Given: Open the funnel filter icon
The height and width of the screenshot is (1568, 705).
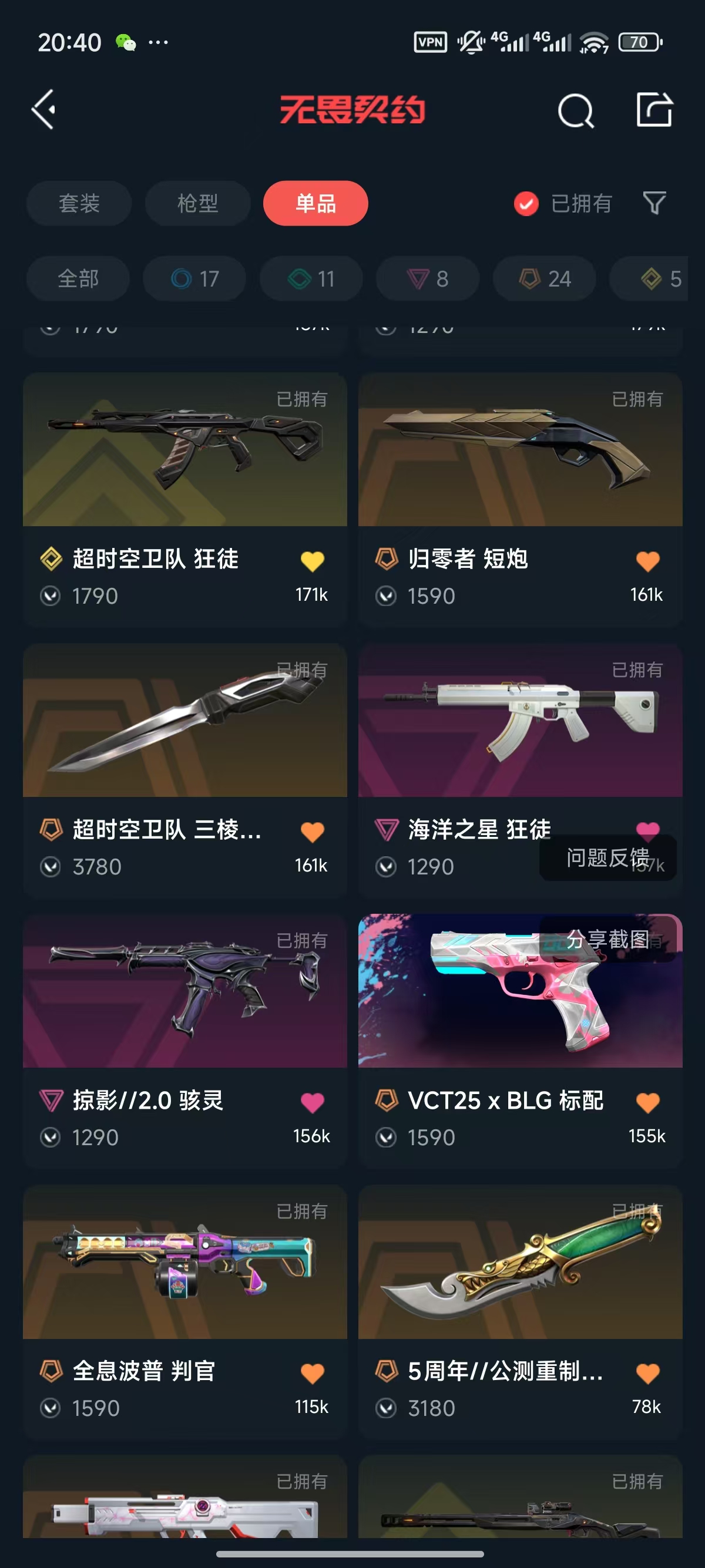Looking at the screenshot, I should coord(654,203).
